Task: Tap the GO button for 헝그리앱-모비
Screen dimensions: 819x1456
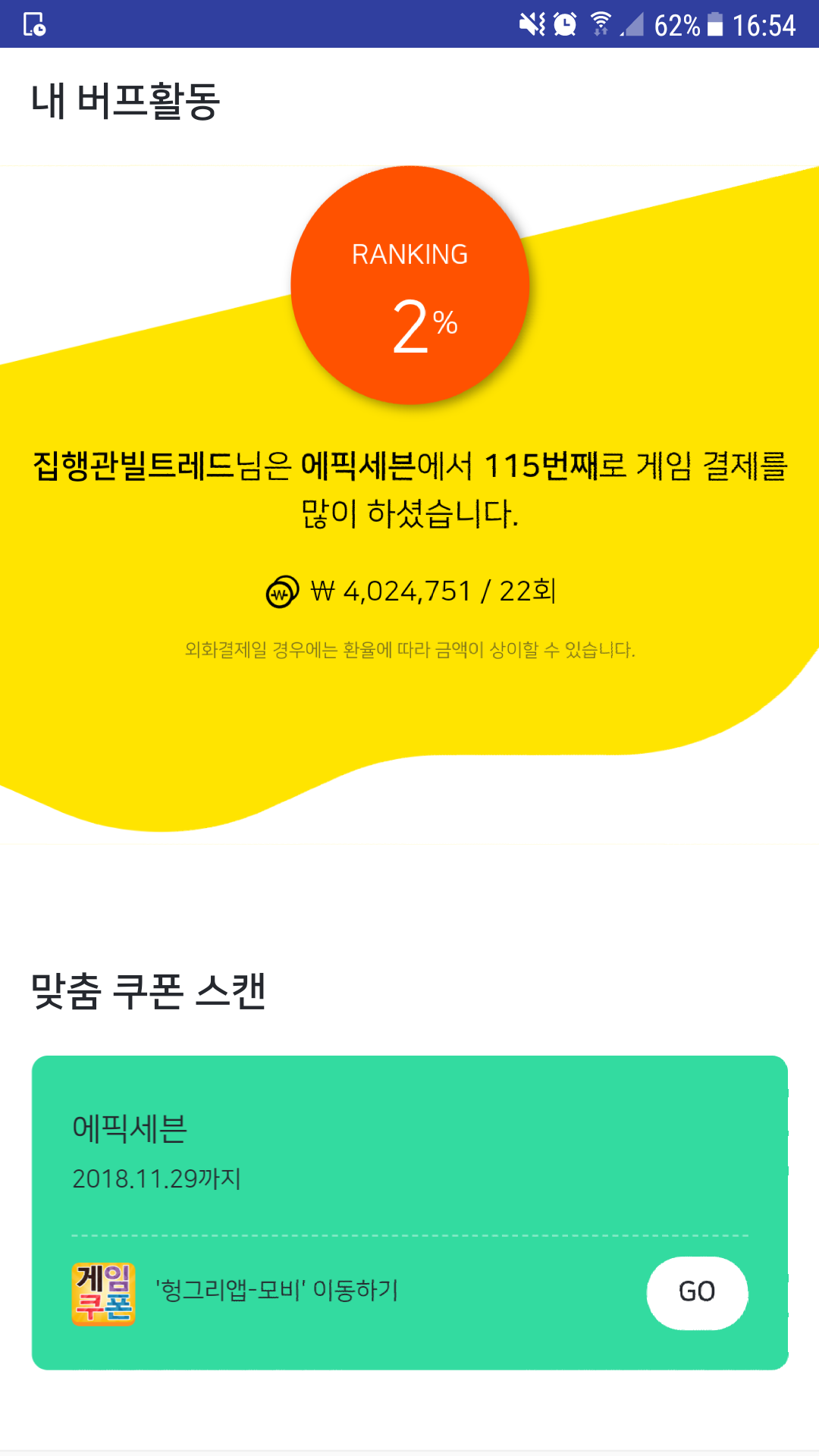Action: pos(697,1292)
